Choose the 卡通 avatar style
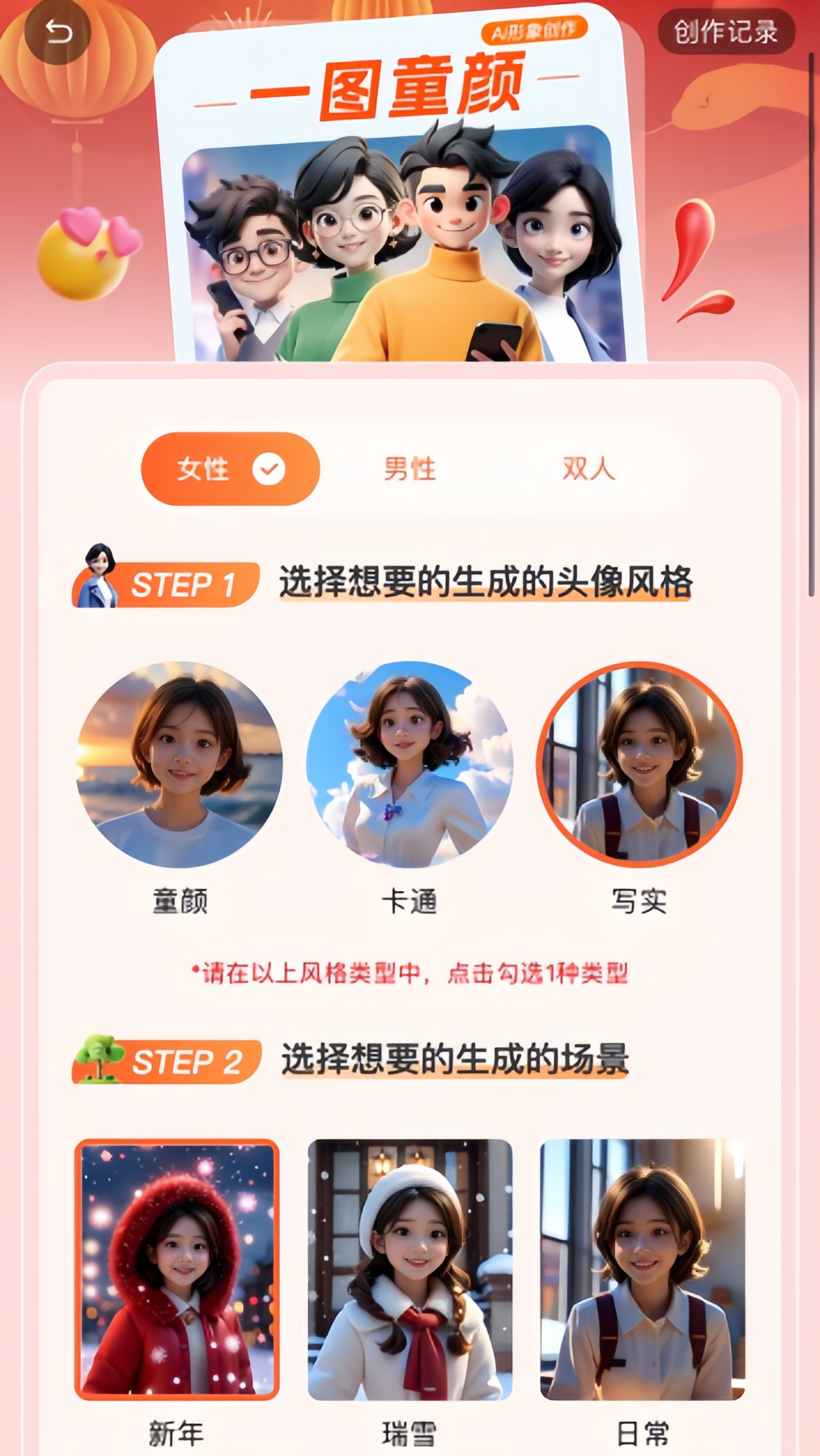Viewport: 820px width, 1456px height. (409, 765)
